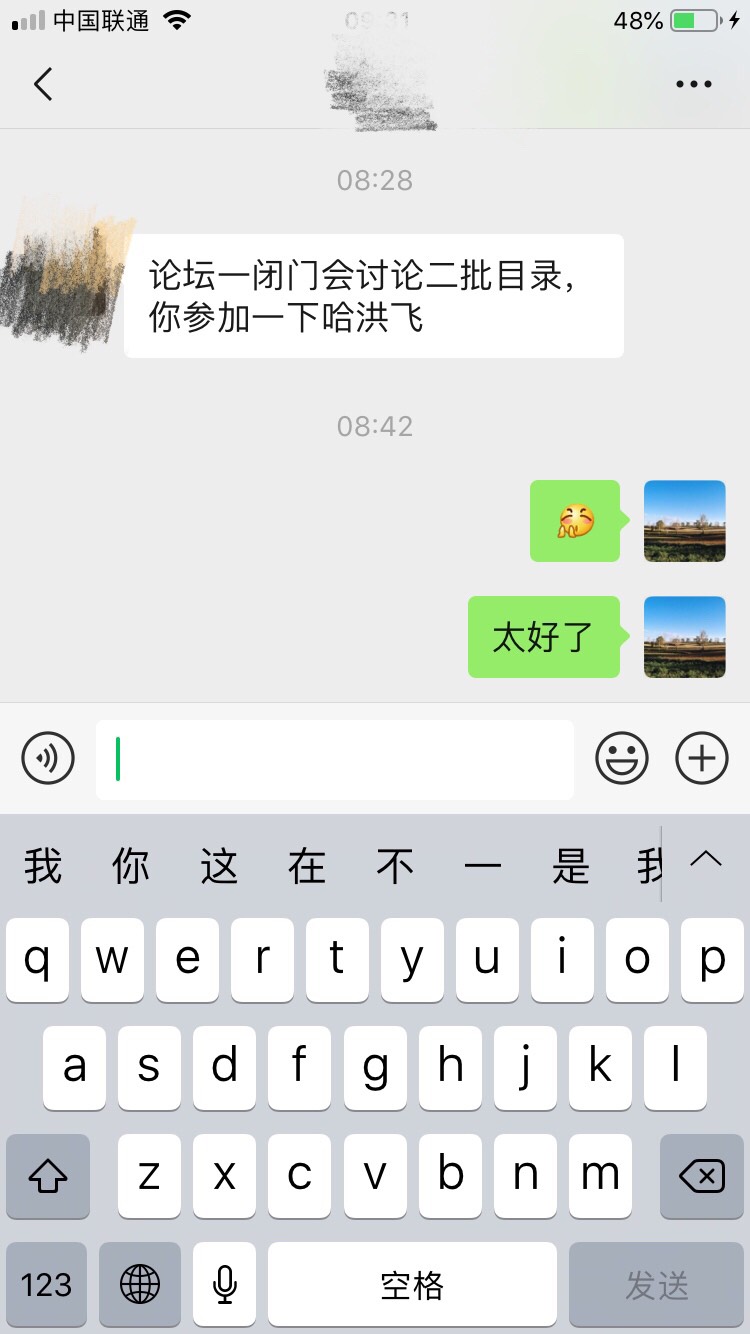Switch to the 123 number keyboard
Viewport: 750px width, 1334px height.
coord(46,1284)
